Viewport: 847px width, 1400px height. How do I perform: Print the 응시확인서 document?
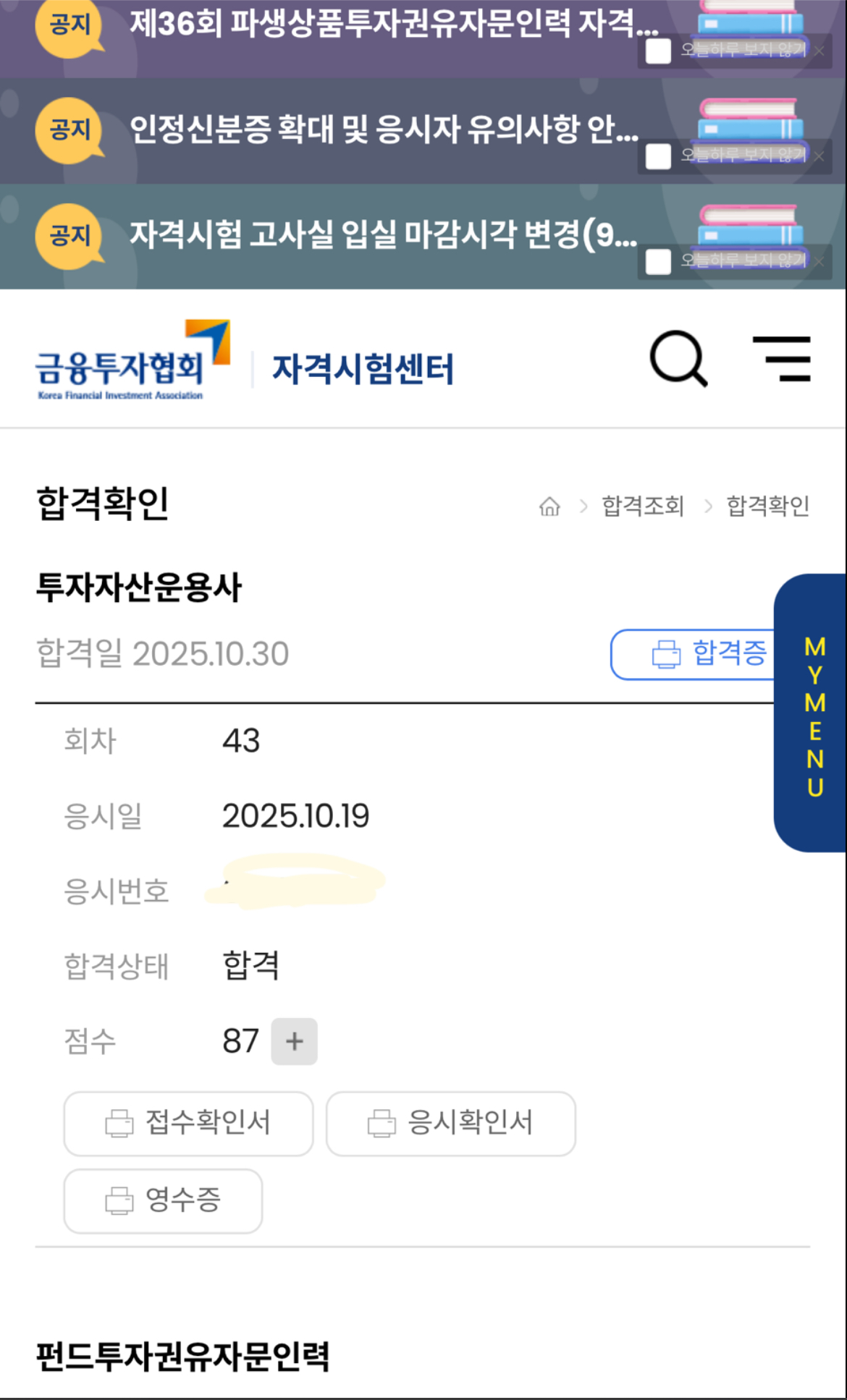click(450, 1124)
